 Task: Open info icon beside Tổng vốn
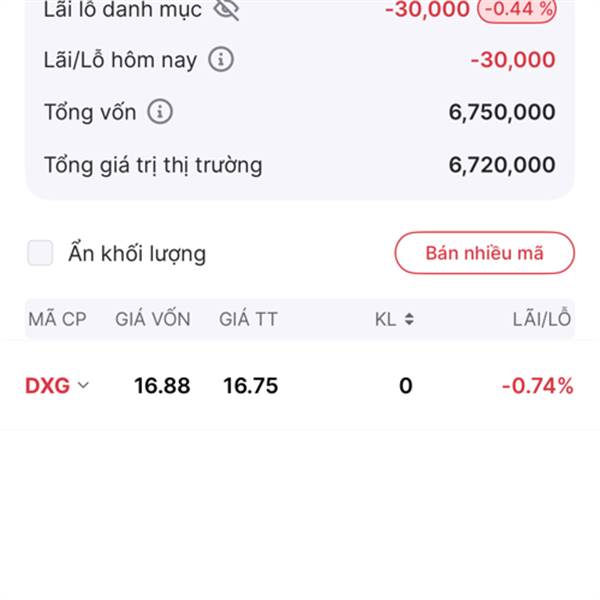click(160, 112)
